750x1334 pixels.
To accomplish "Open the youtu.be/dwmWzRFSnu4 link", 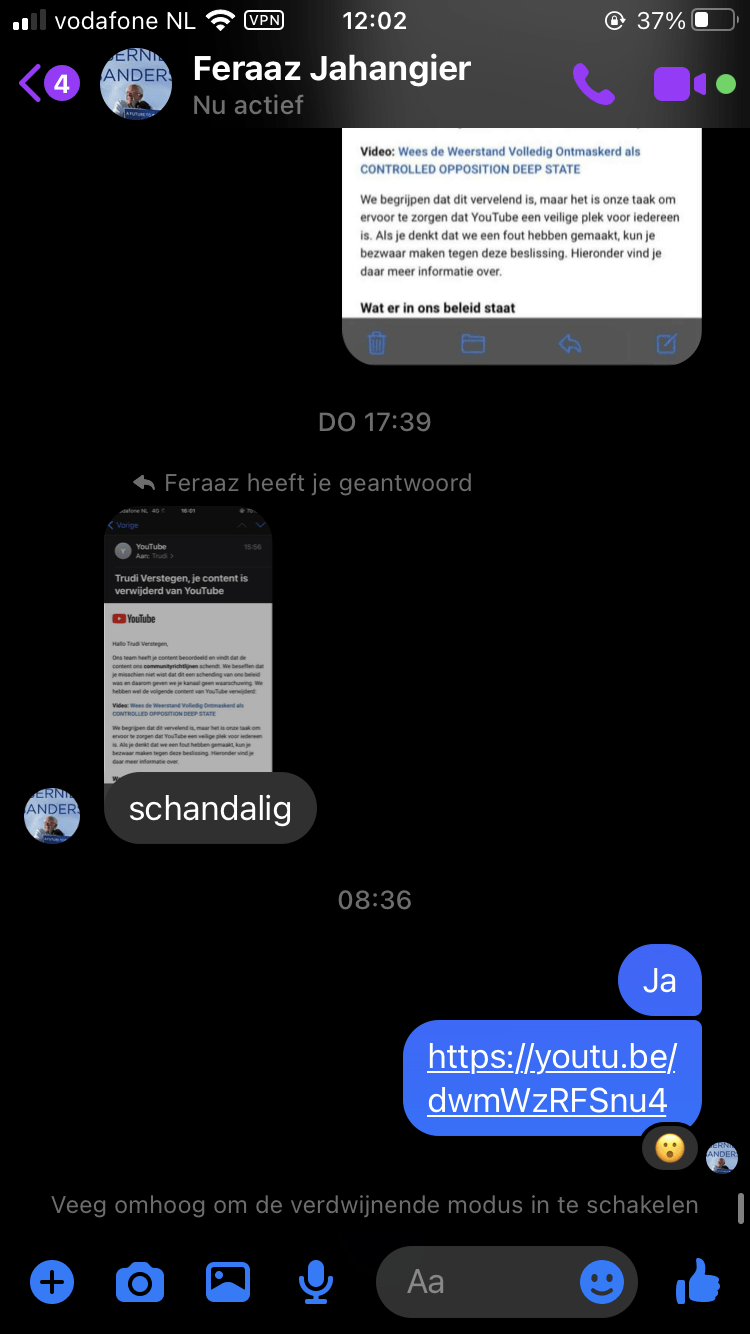I will pos(552,1078).
